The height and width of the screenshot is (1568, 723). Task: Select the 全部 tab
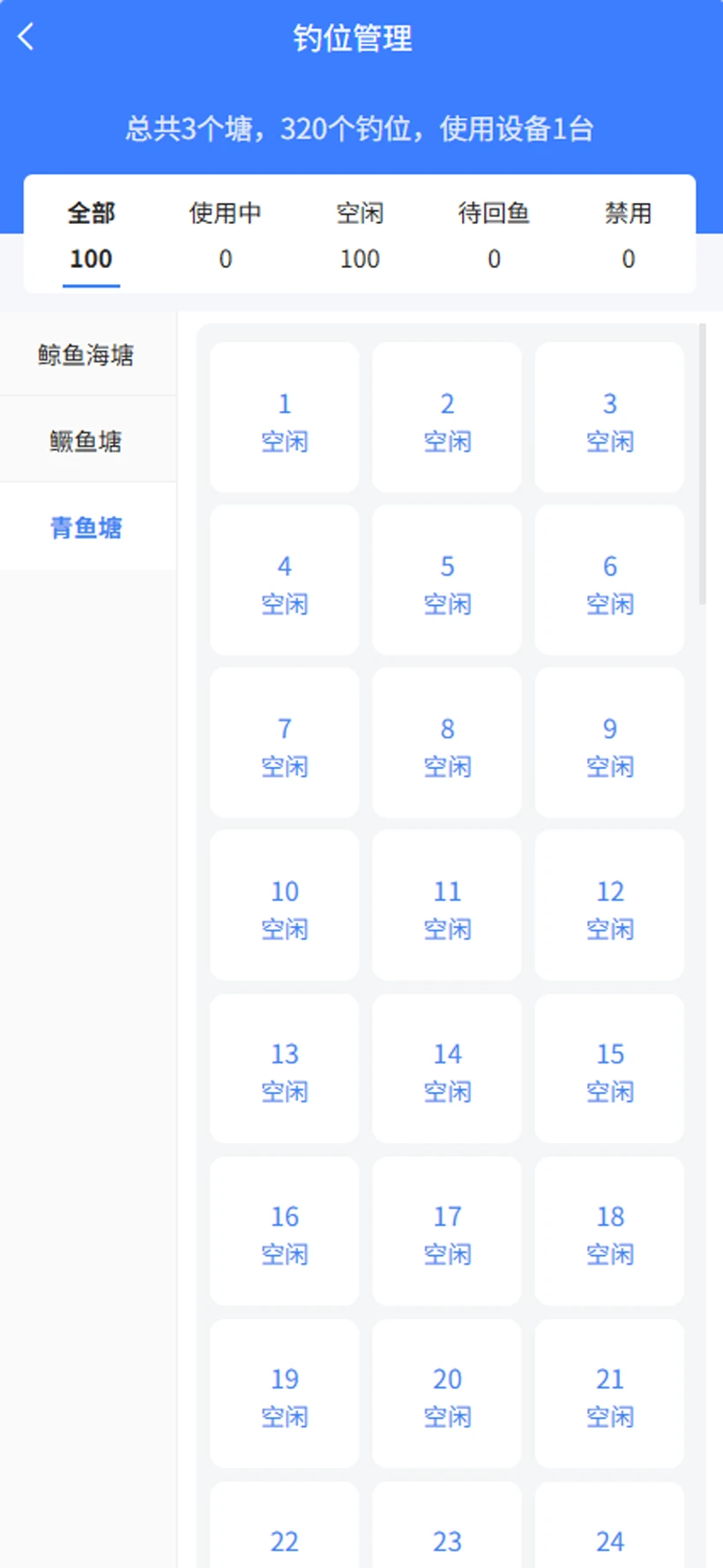91,235
